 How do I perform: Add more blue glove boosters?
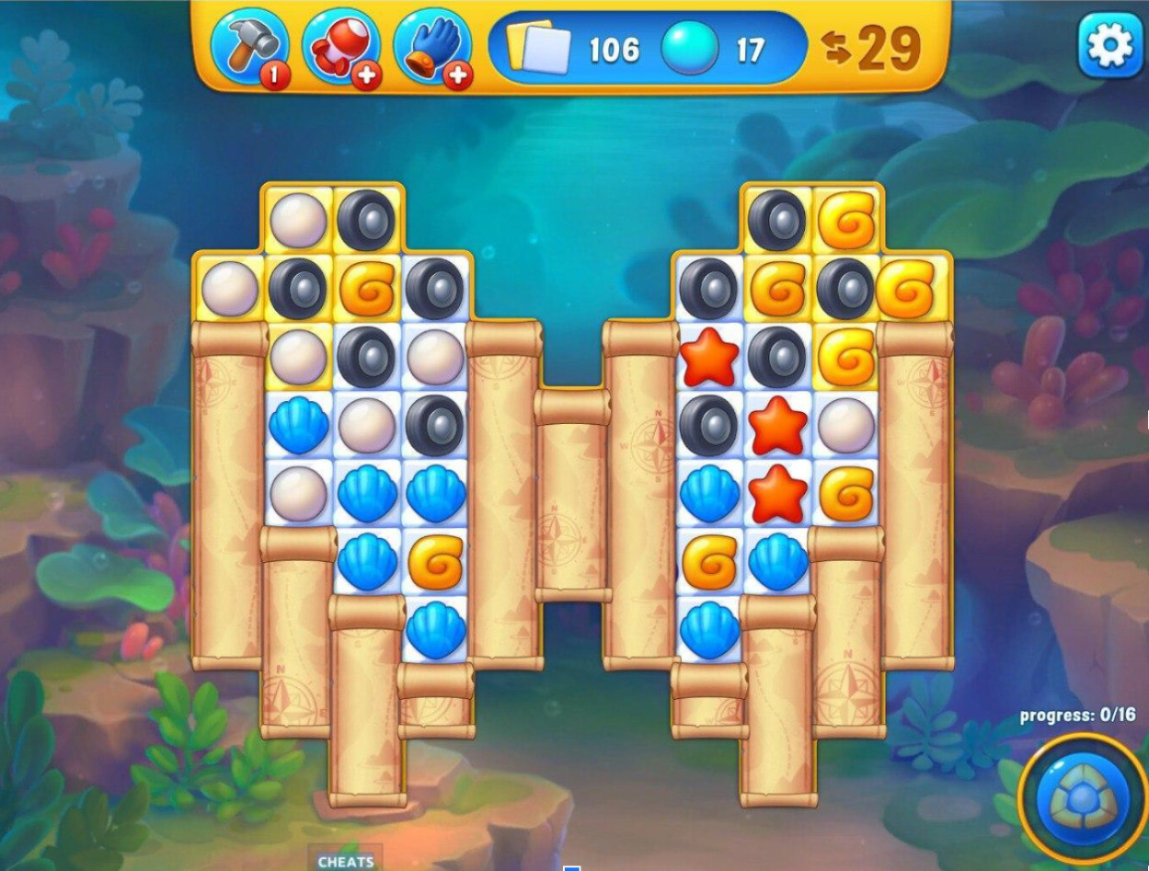[x=457, y=75]
